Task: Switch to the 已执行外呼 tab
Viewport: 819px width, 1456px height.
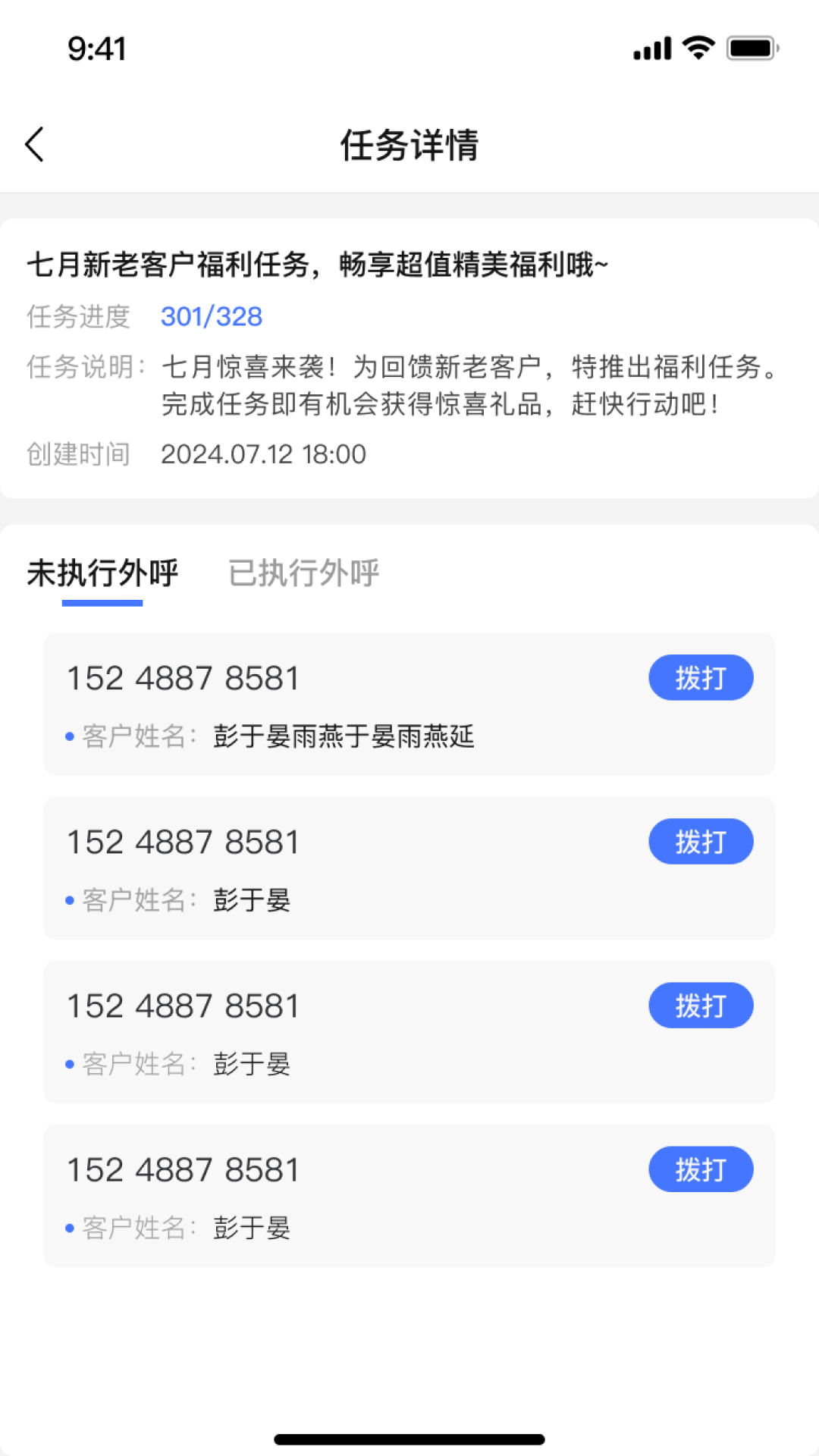Action: pos(303,573)
